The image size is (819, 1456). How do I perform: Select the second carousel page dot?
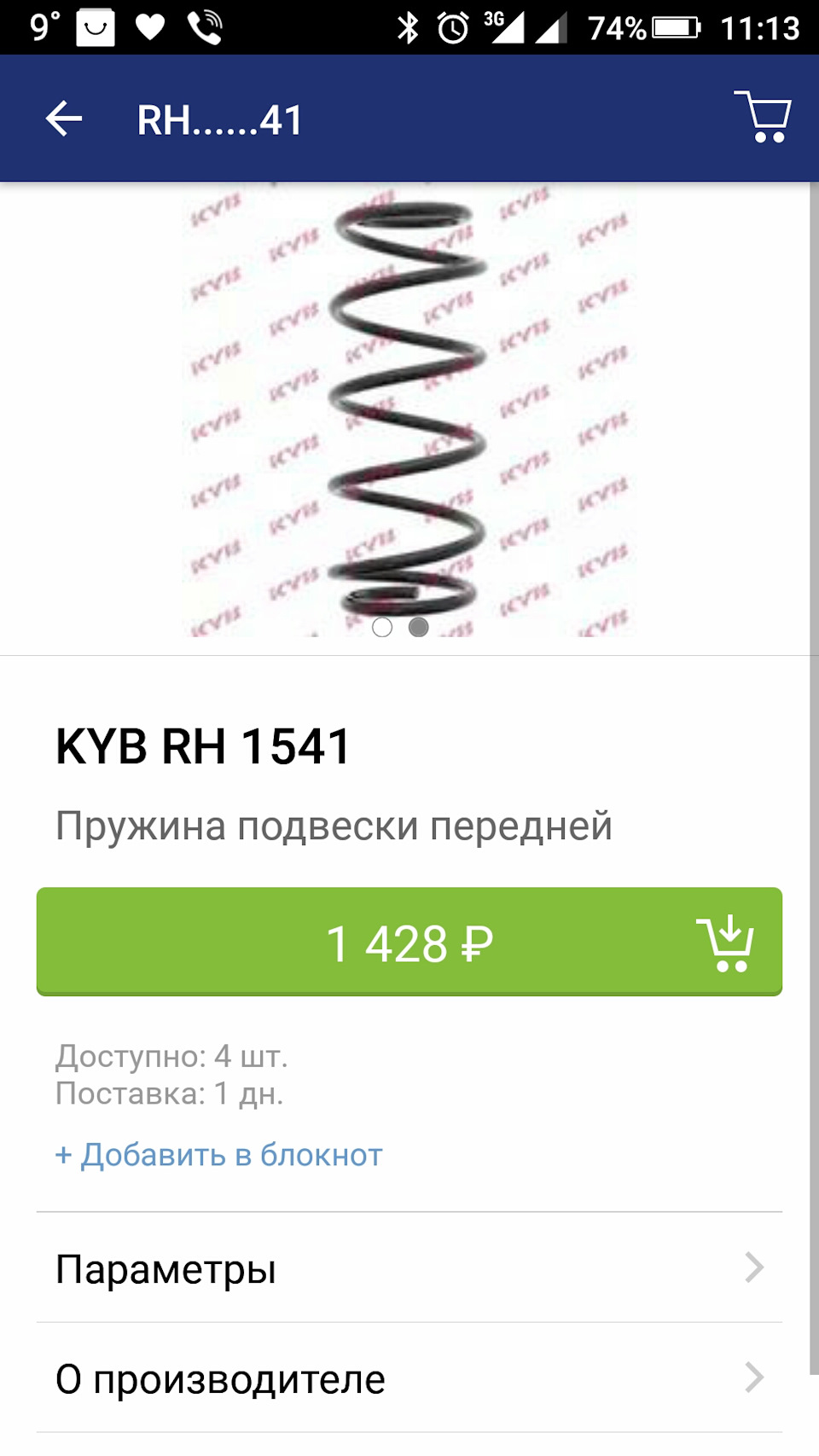[x=418, y=626]
